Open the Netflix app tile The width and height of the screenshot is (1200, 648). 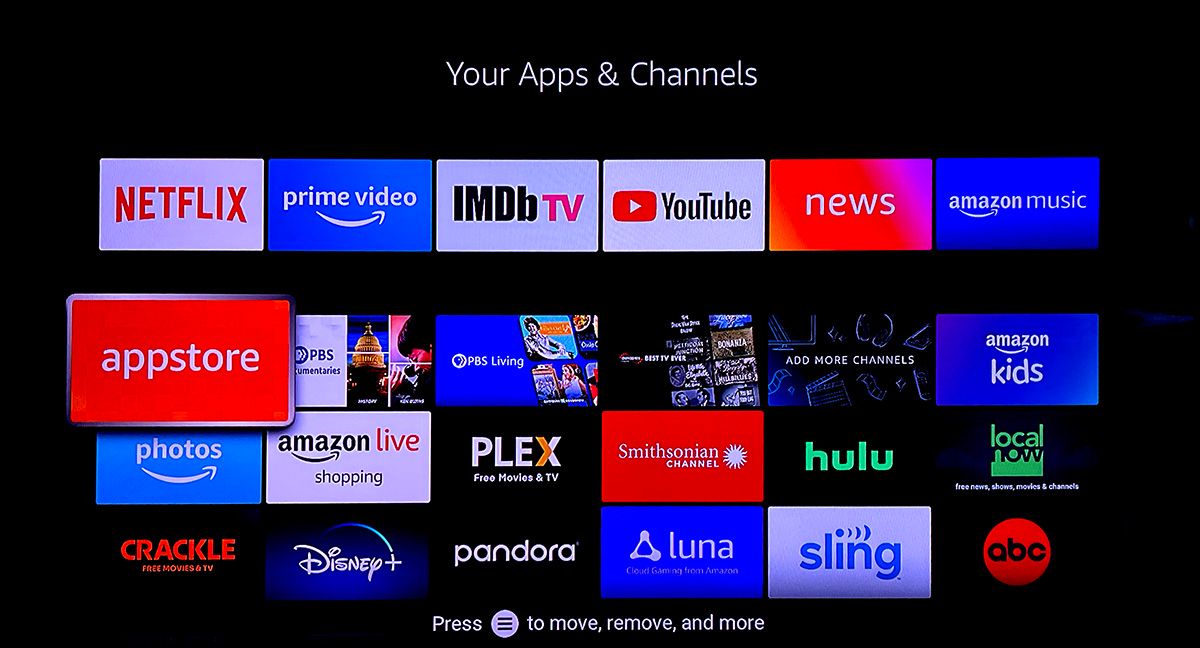[181, 204]
